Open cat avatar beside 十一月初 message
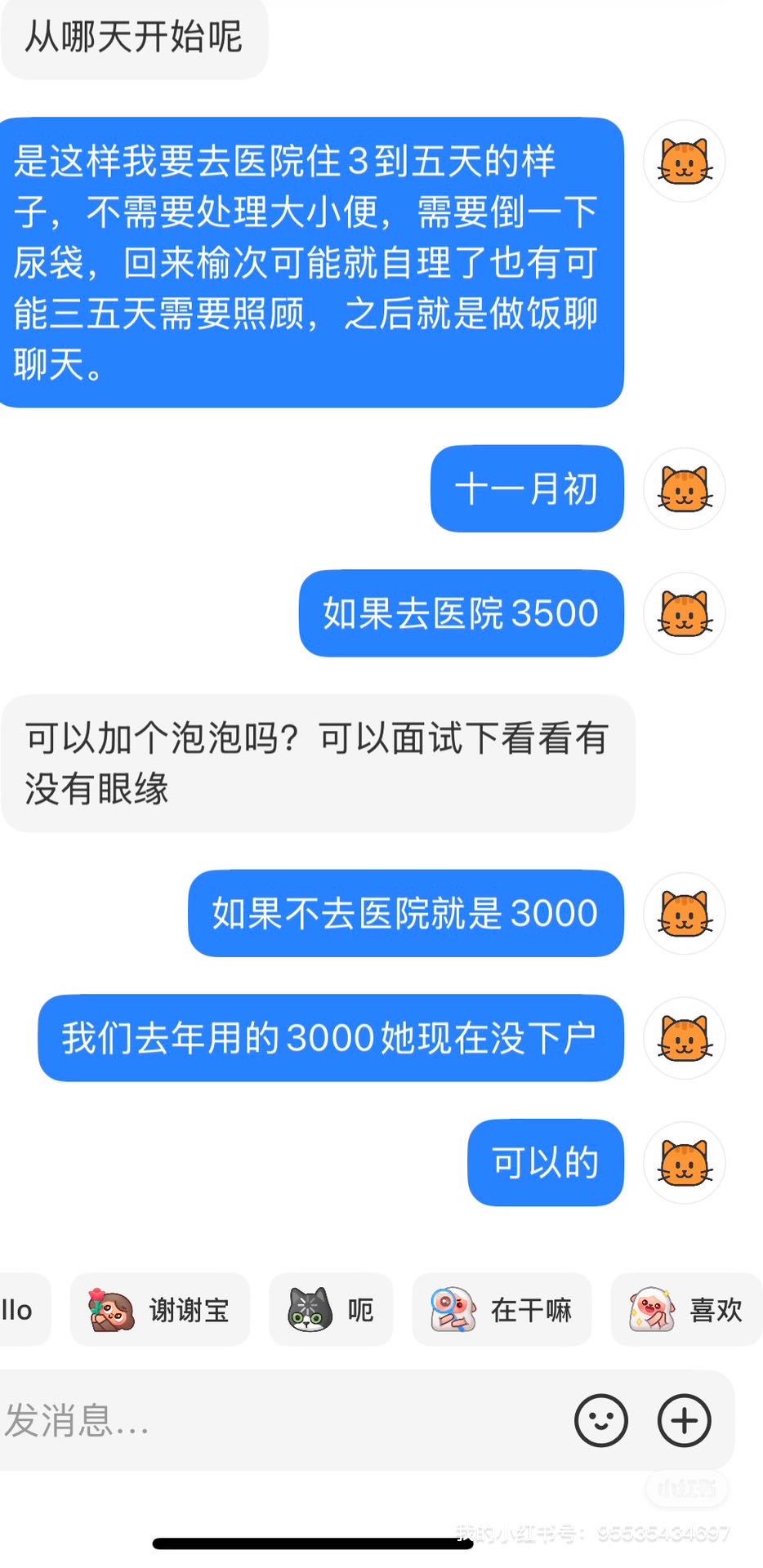 [x=685, y=488]
